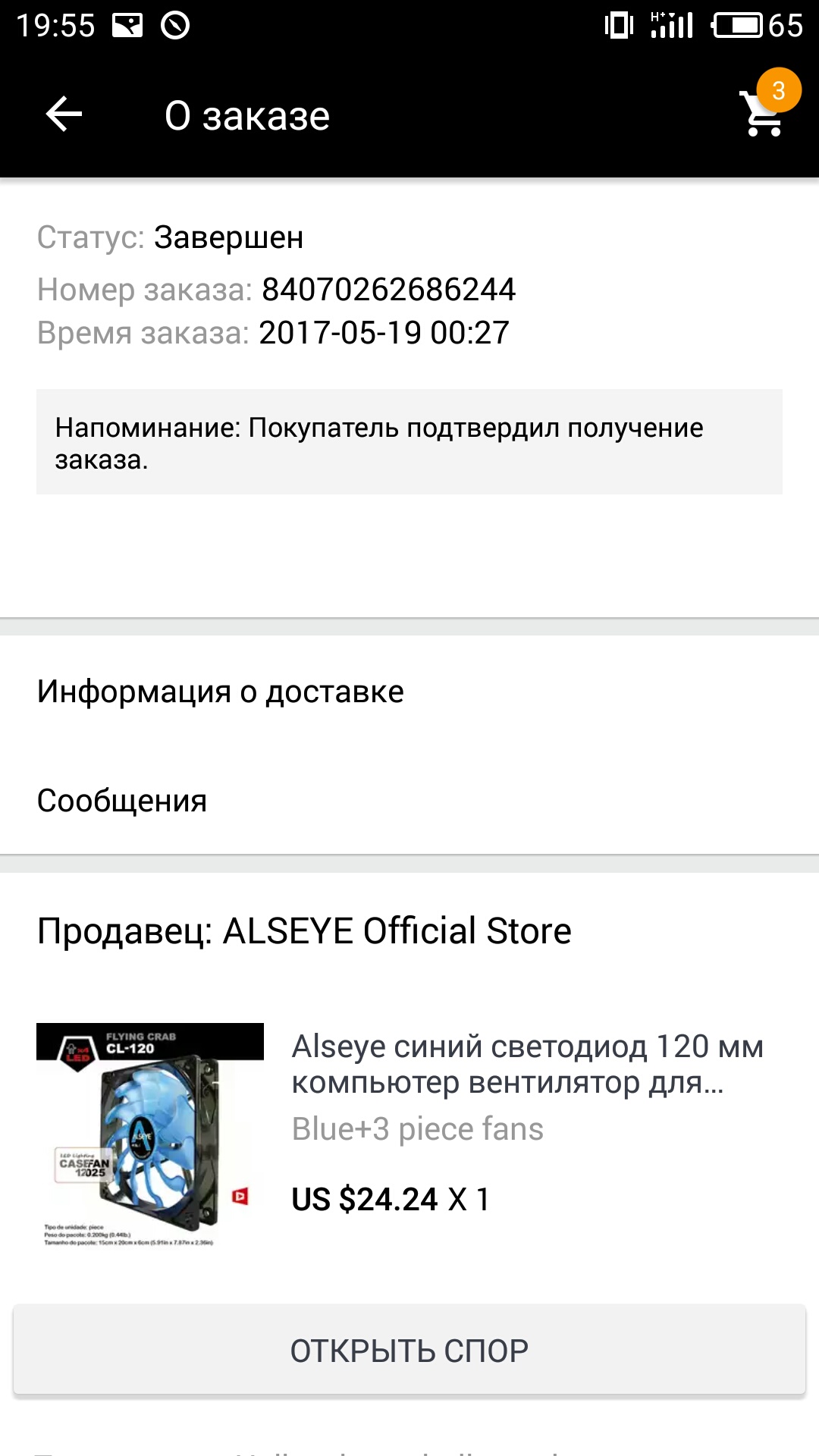This screenshot has height=1456, width=819.
Task: Go back from the order details
Action: [64, 115]
